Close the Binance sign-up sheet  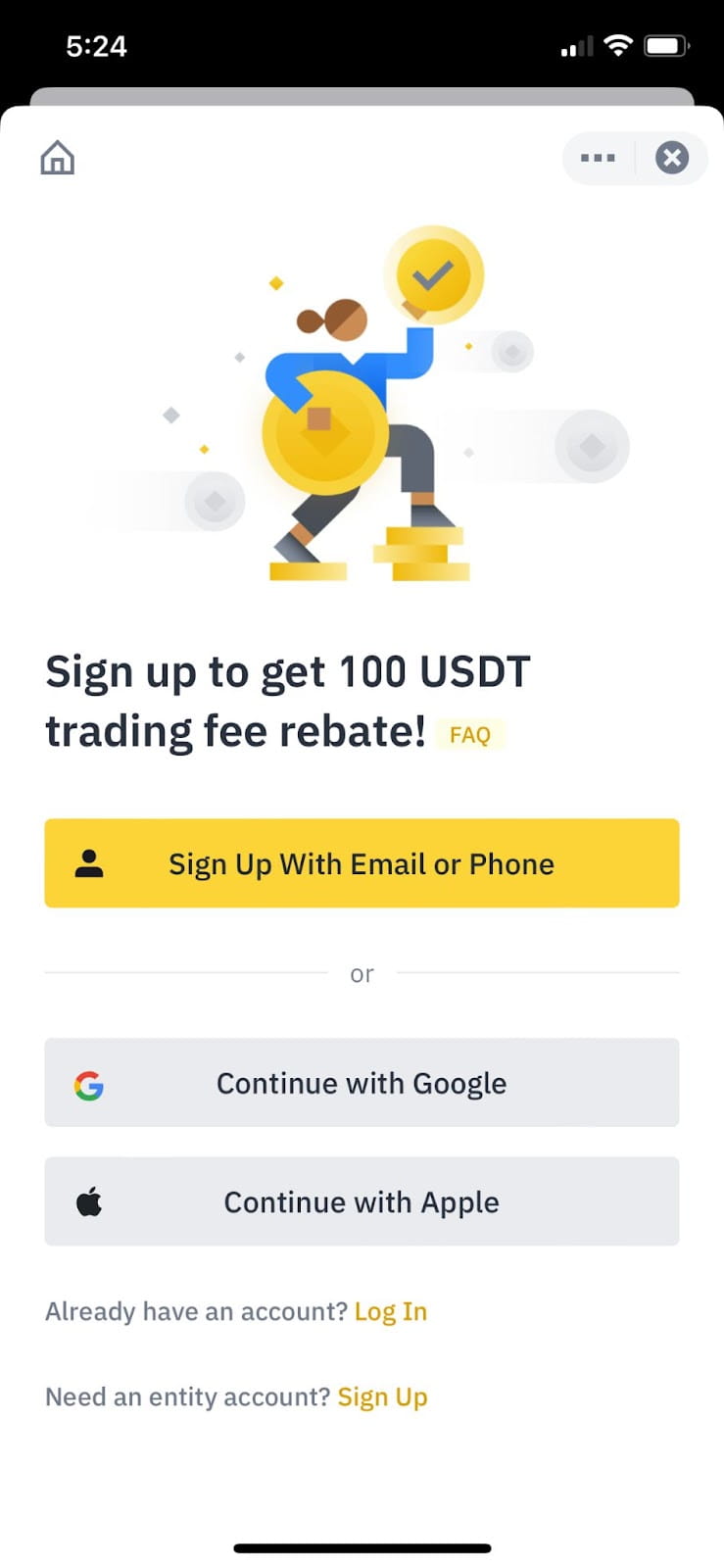click(x=672, y=158)
